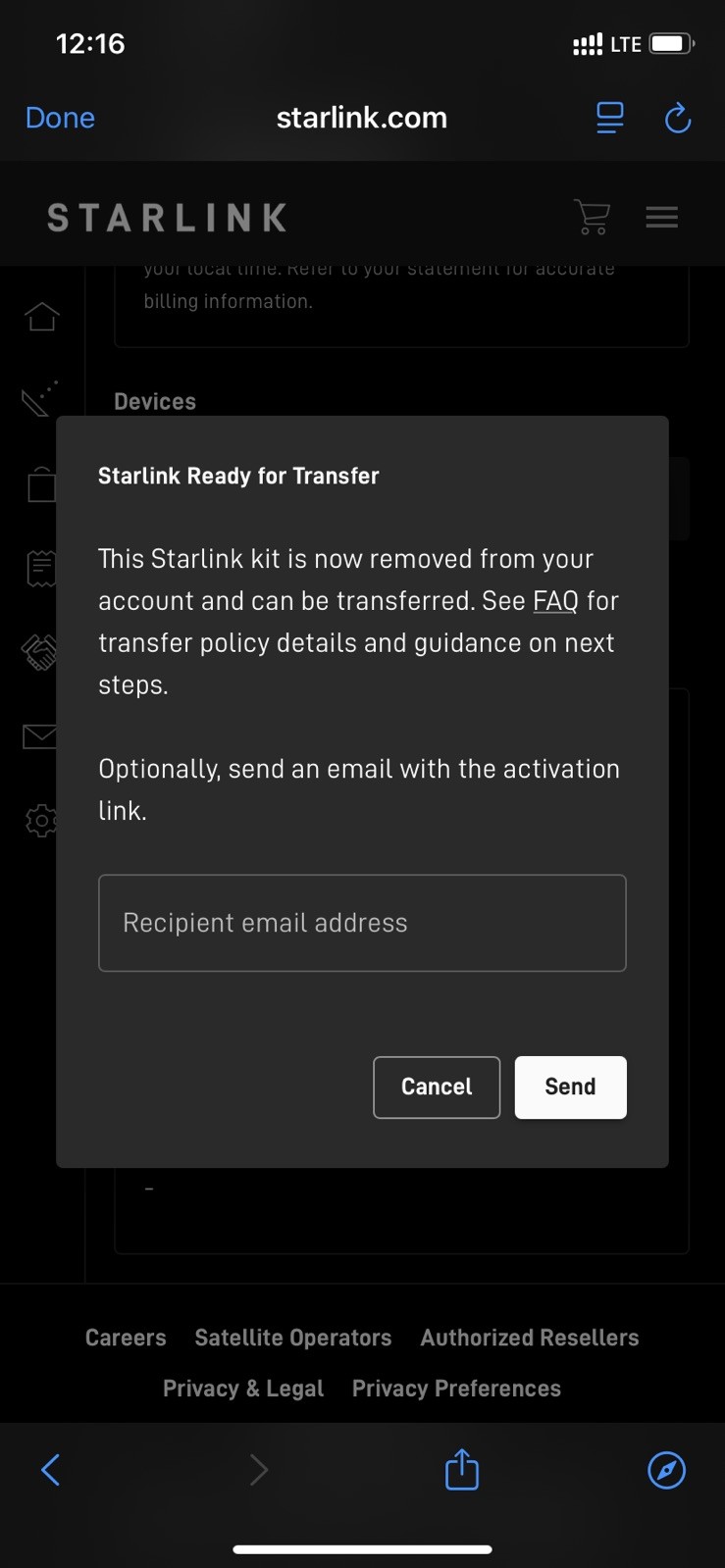Screen dimensions: 725x1568
Task: Open the FAQ link
Action: pyautogui.click(x=555, y=600)
